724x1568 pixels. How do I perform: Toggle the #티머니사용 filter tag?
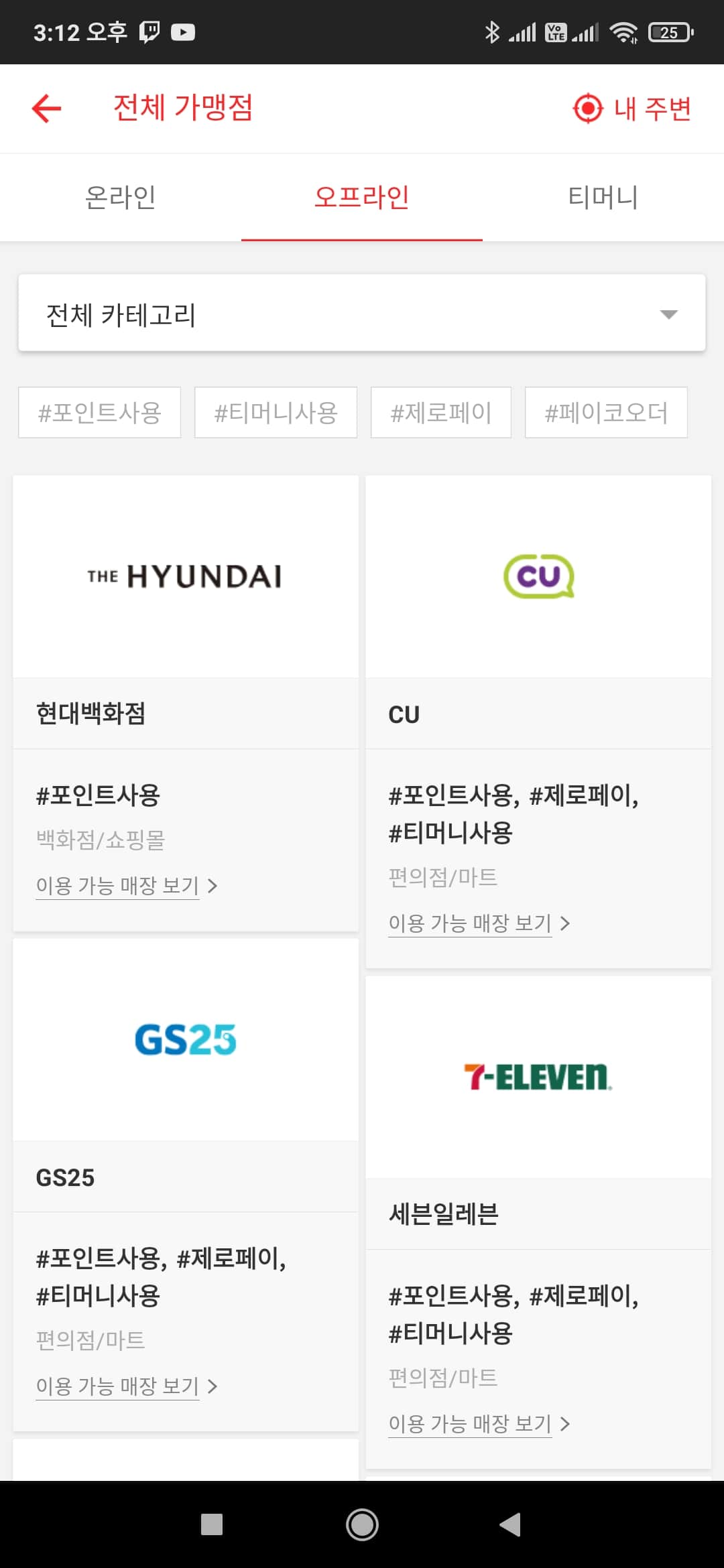[x=275, y=413]
